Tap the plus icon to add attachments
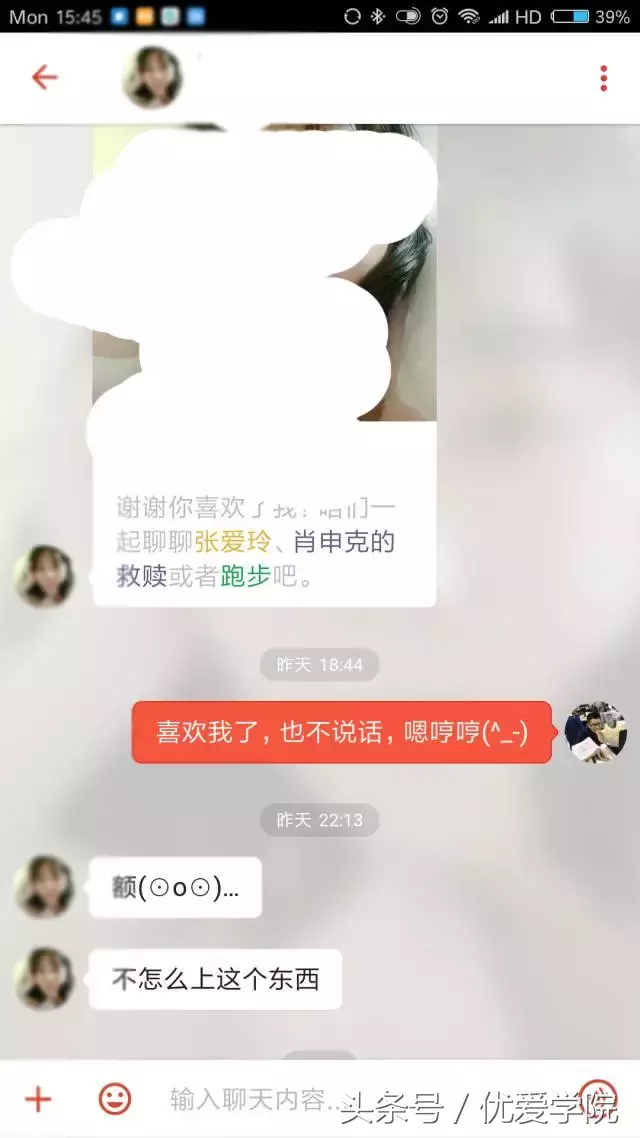 pos(38,1100)
